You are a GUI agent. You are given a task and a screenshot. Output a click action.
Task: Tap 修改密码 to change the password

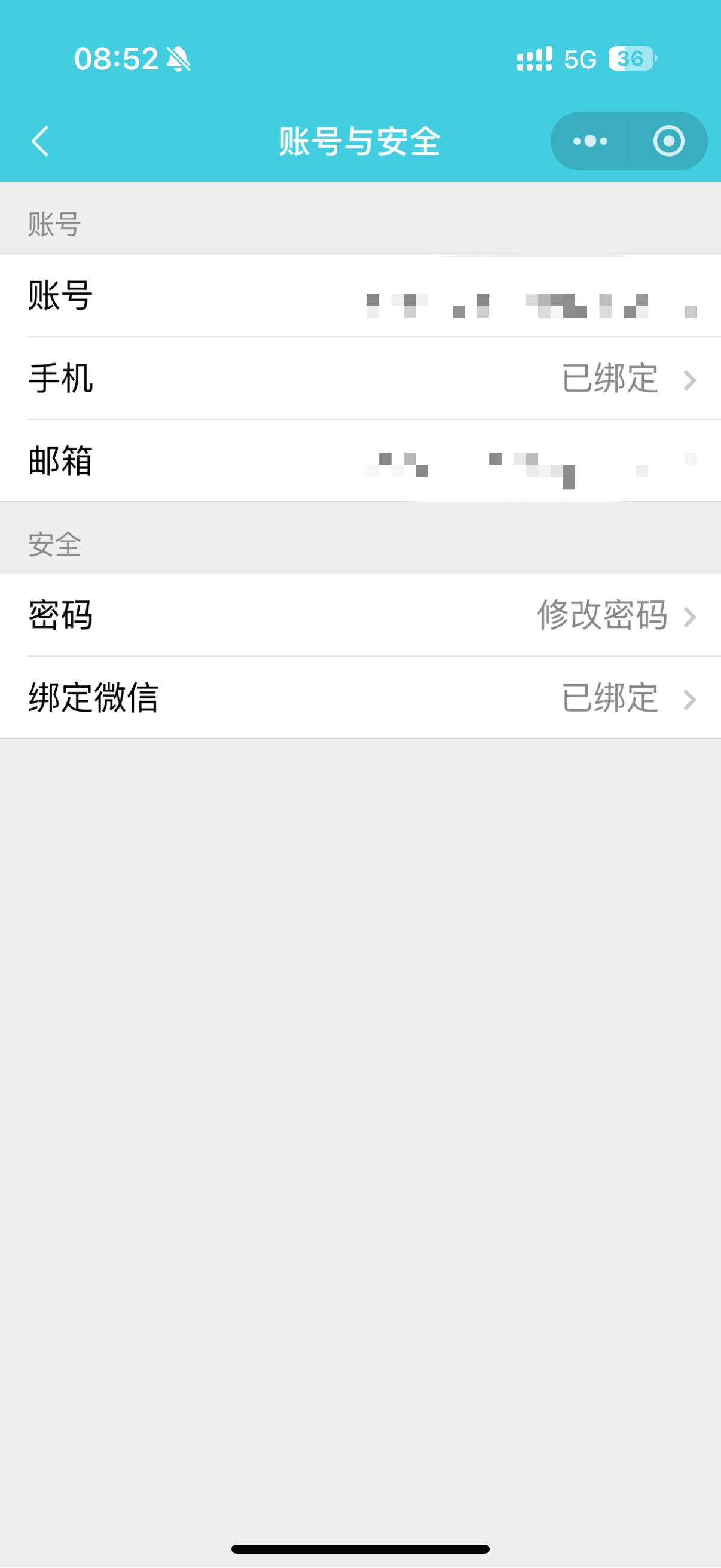point(603,615)
